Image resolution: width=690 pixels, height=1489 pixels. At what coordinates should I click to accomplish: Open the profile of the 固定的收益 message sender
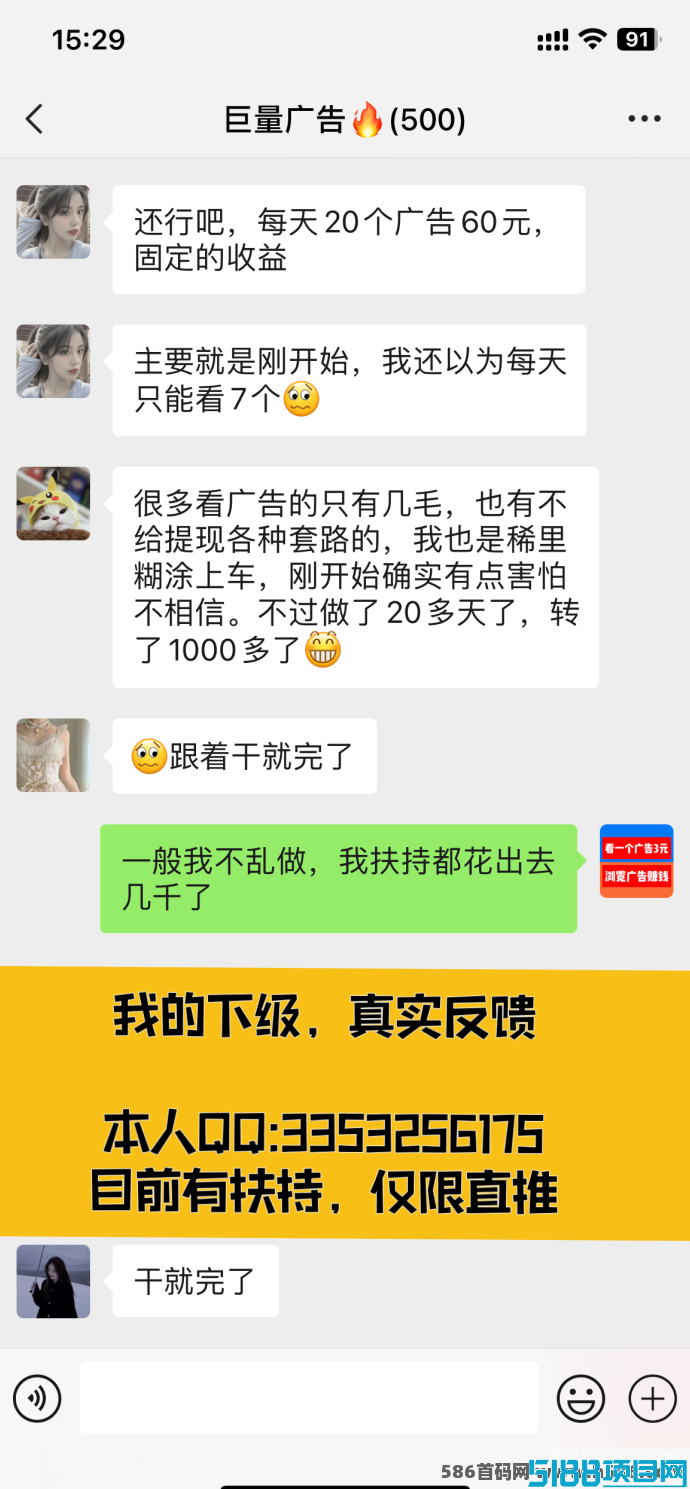coord(53,222)
